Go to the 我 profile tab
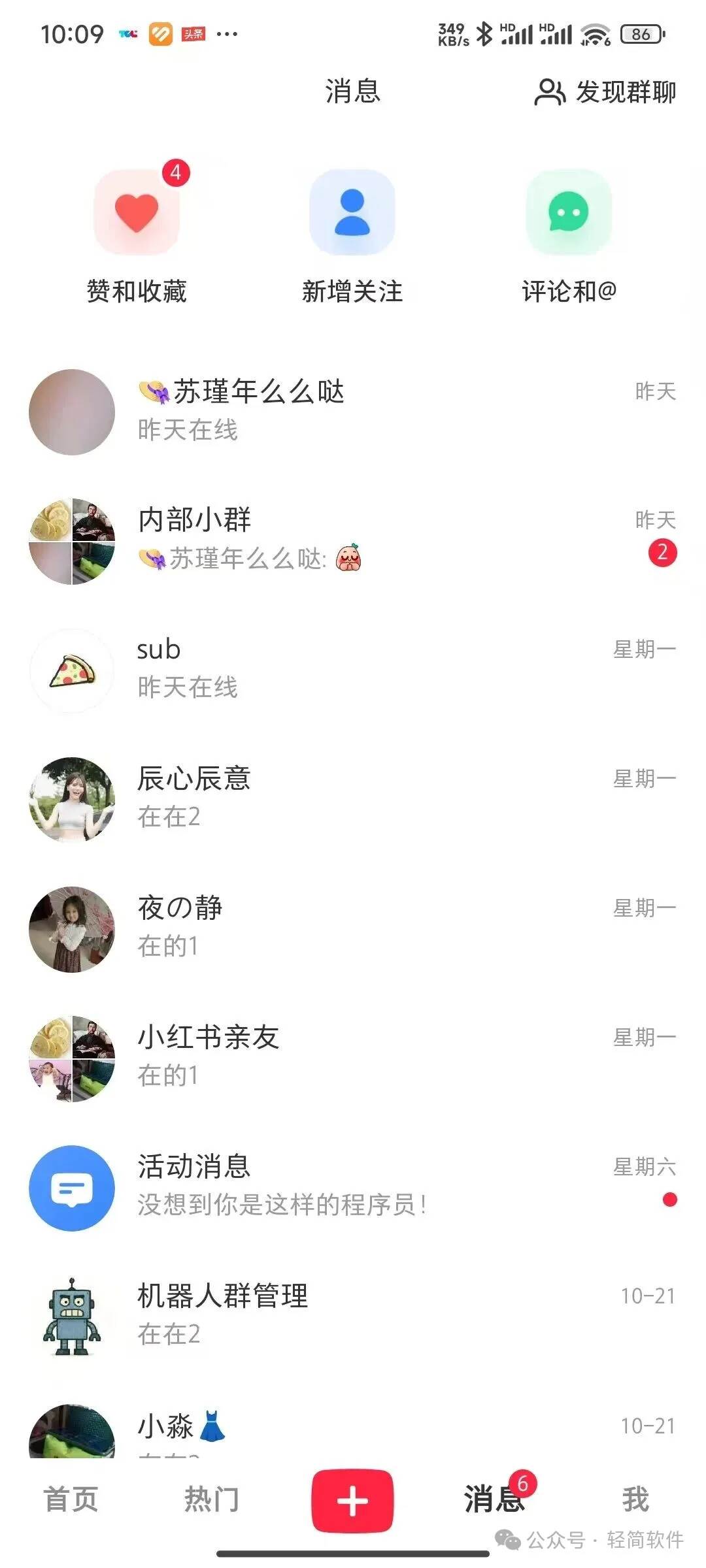706x1568 pixels. tap(635, 1499)
